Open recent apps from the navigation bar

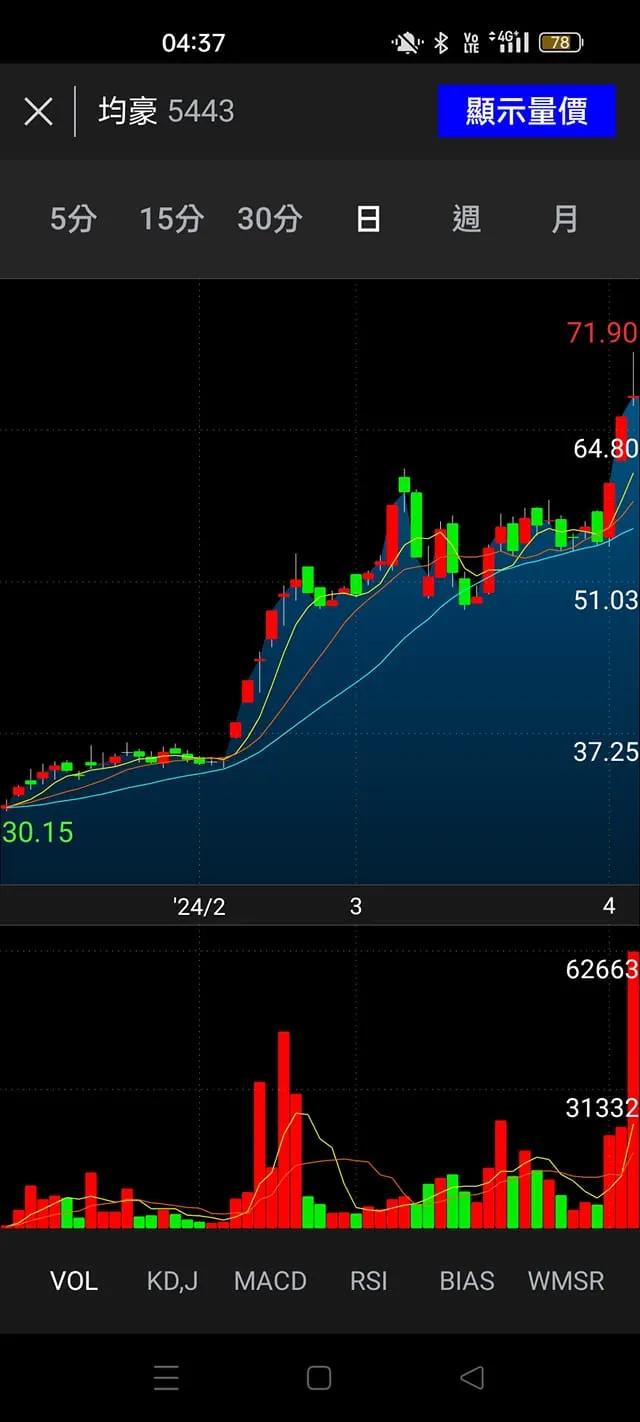166,1378
